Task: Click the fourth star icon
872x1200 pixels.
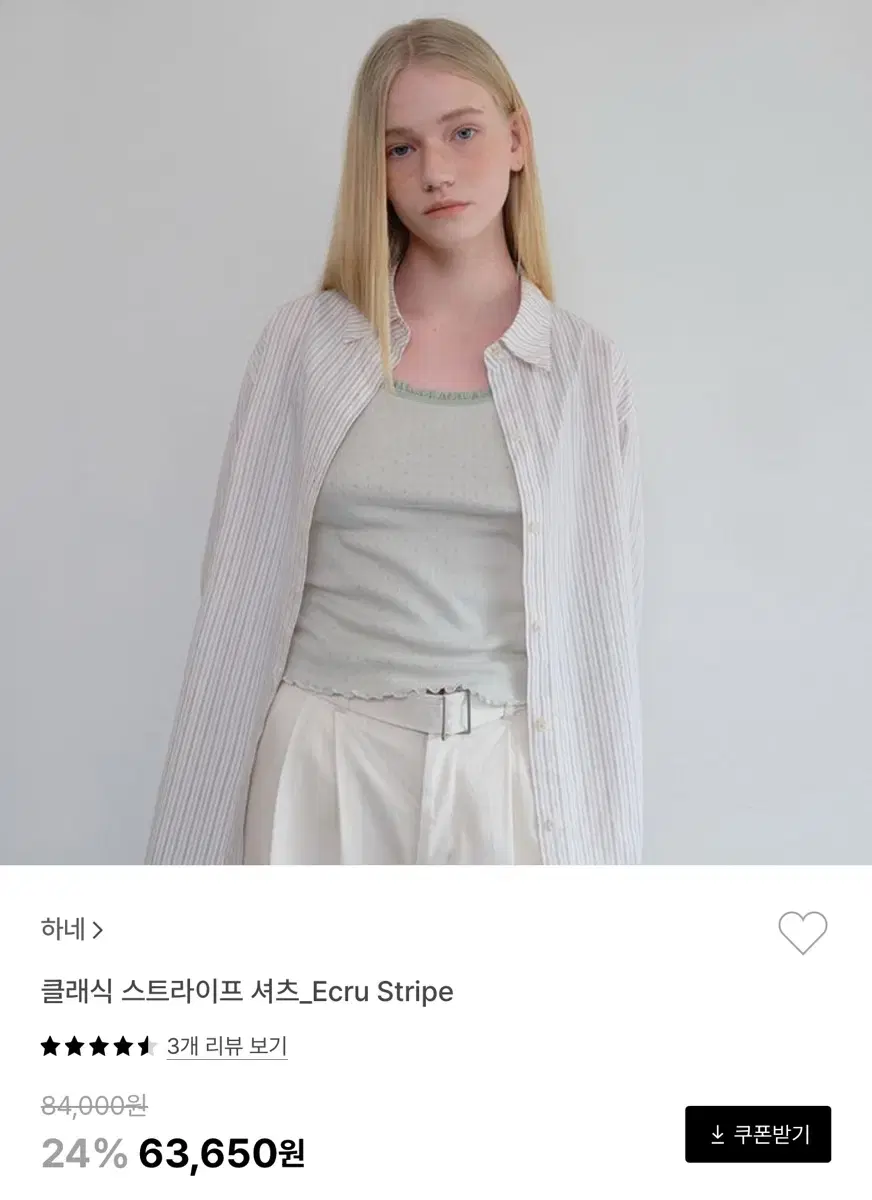Action: [x=122, y=1046]
